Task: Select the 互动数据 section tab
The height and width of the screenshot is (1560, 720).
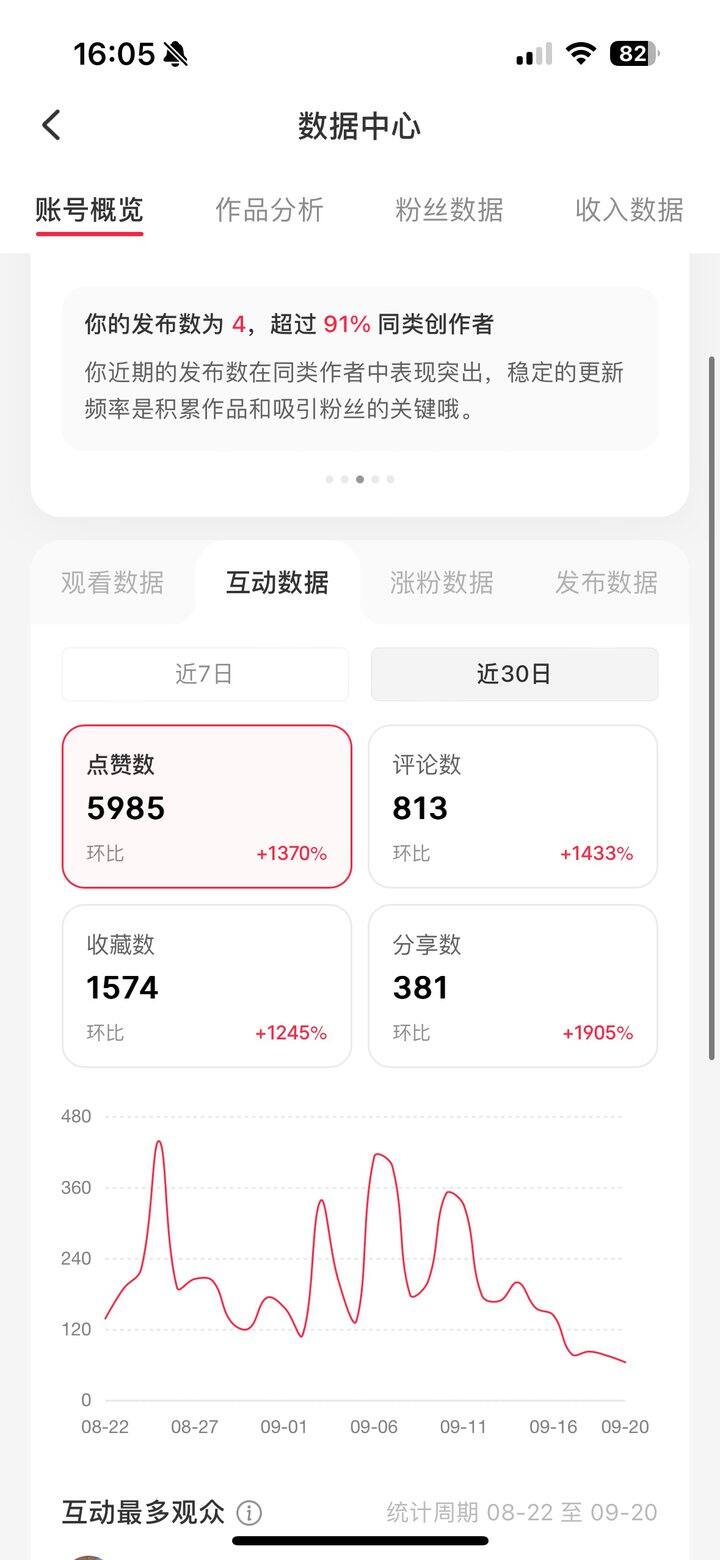Action: 277,582
